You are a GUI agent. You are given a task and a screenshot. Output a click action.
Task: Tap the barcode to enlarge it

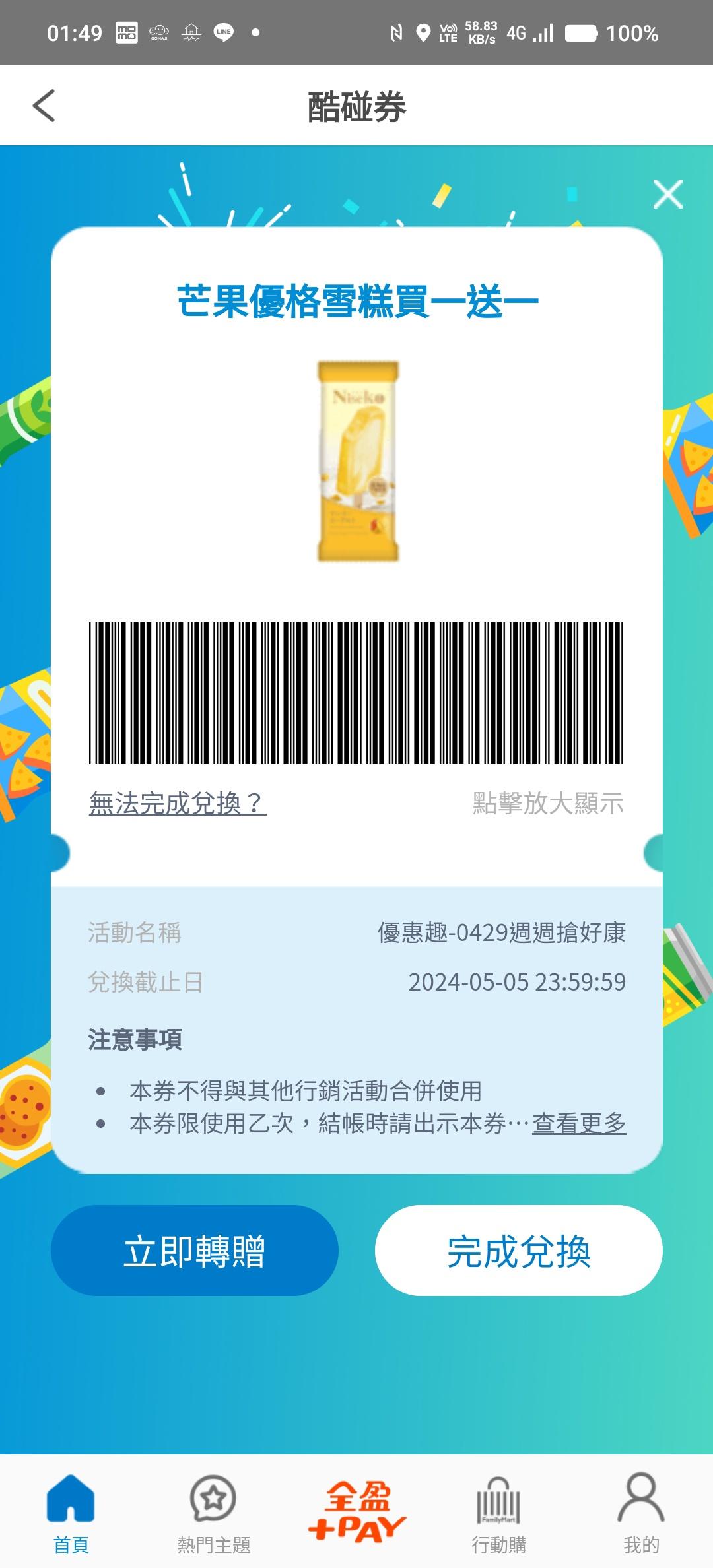pos(356,693)
